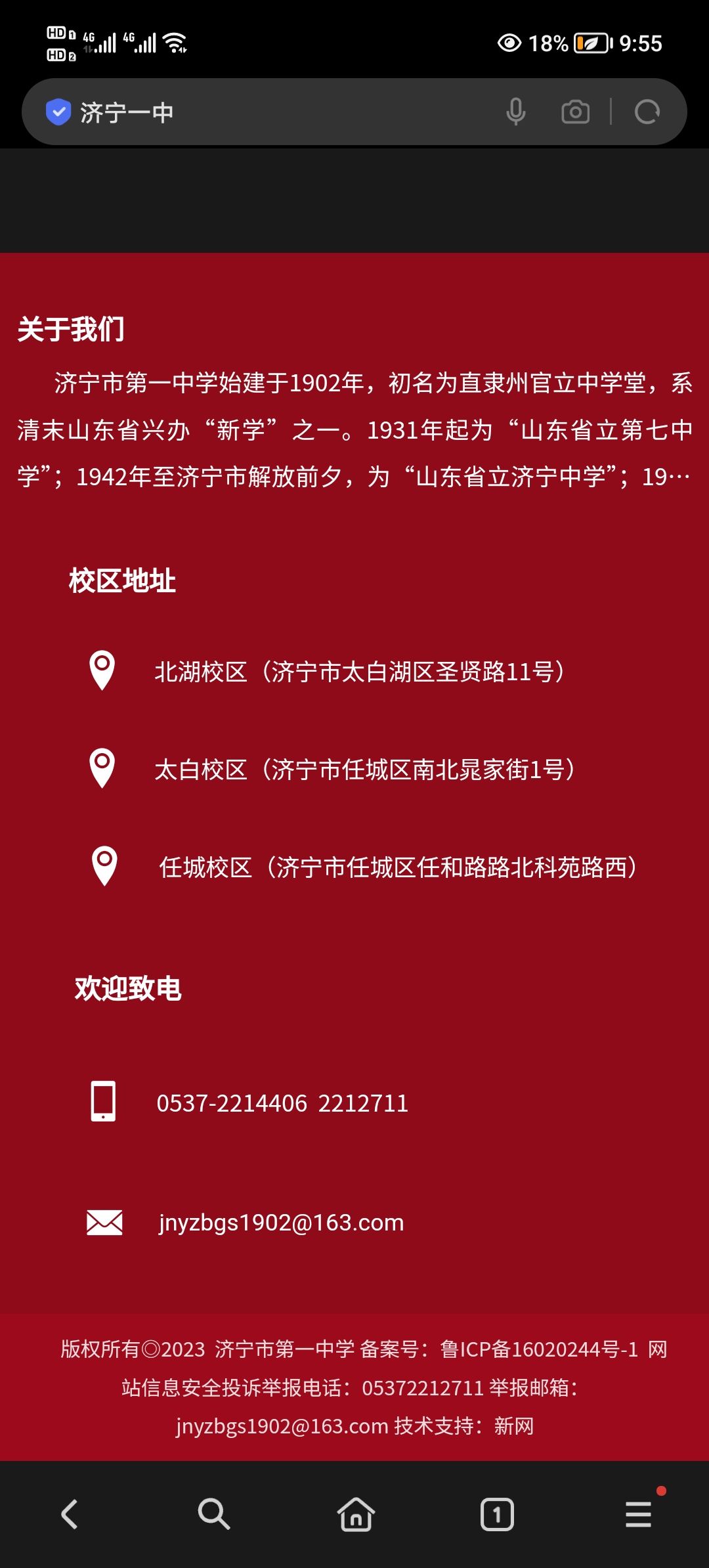Reload the current page
This screenshot has height=1568, width=709.
click(647, 112)
